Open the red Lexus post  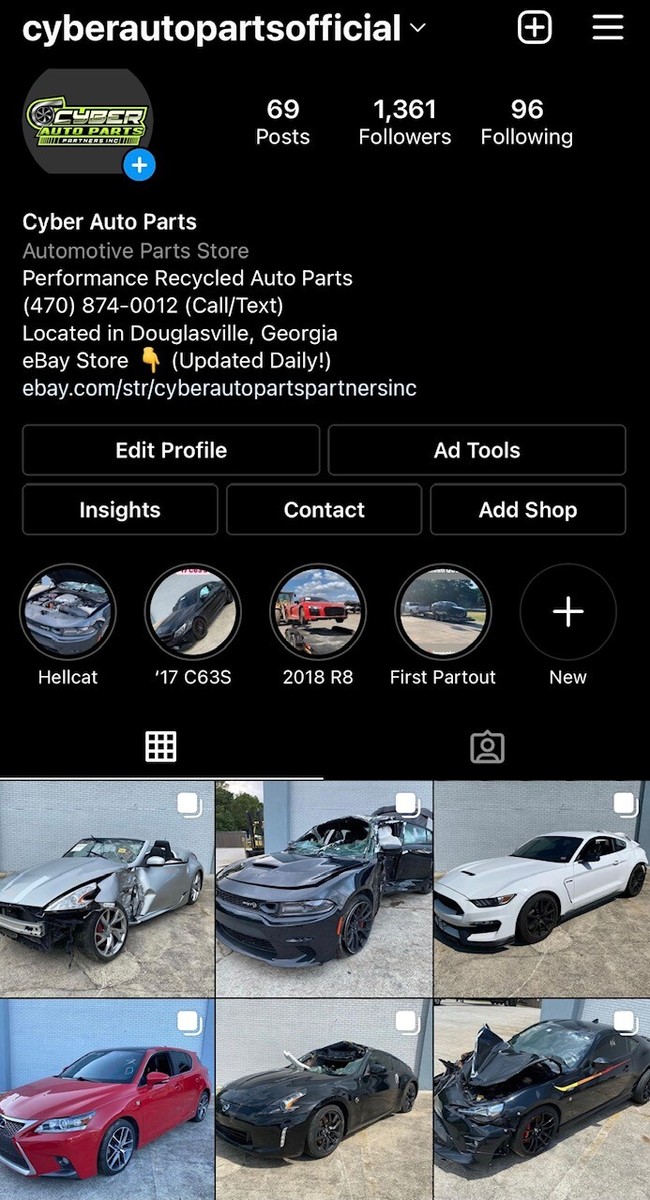click(x=107, y=1100)
